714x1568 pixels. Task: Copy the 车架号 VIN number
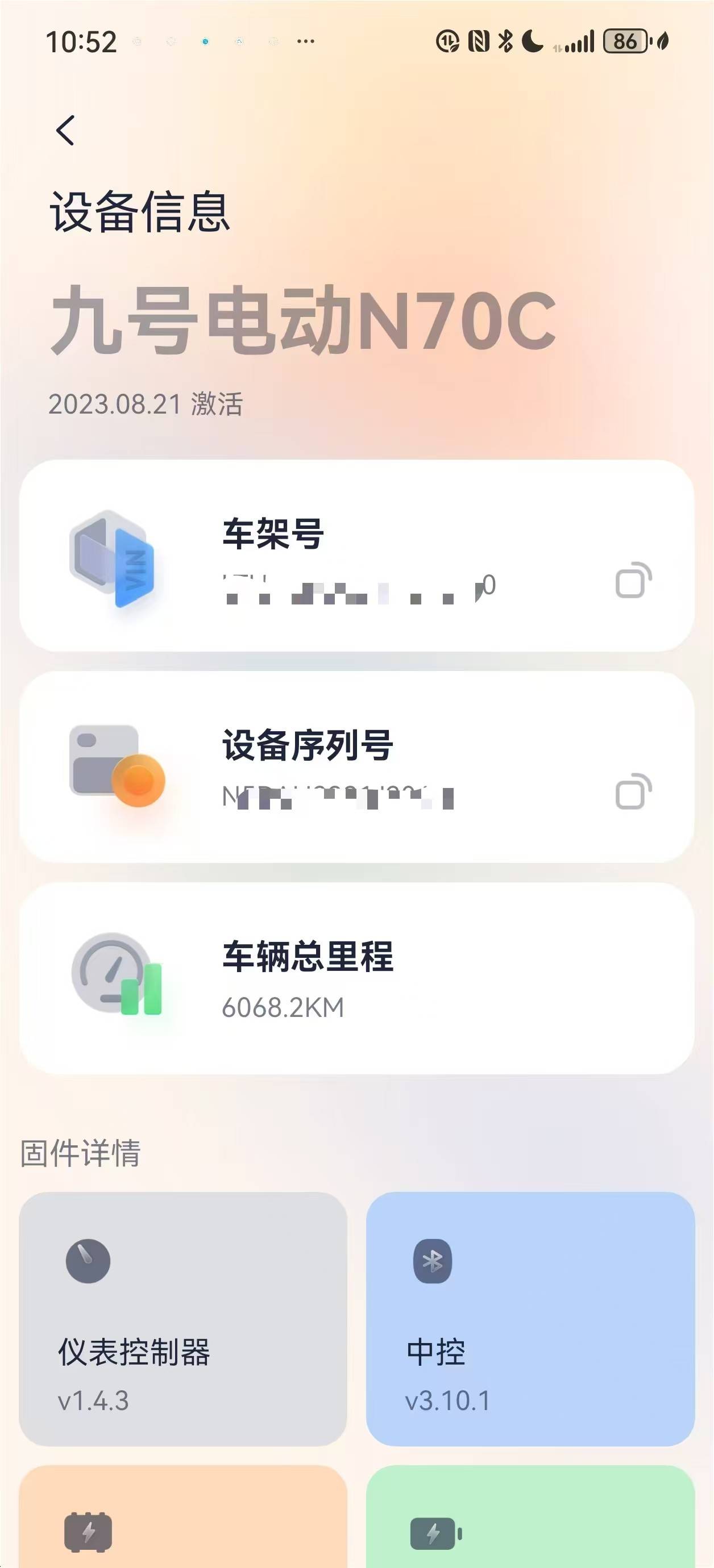pyautogui.click(x=633, y=580)
